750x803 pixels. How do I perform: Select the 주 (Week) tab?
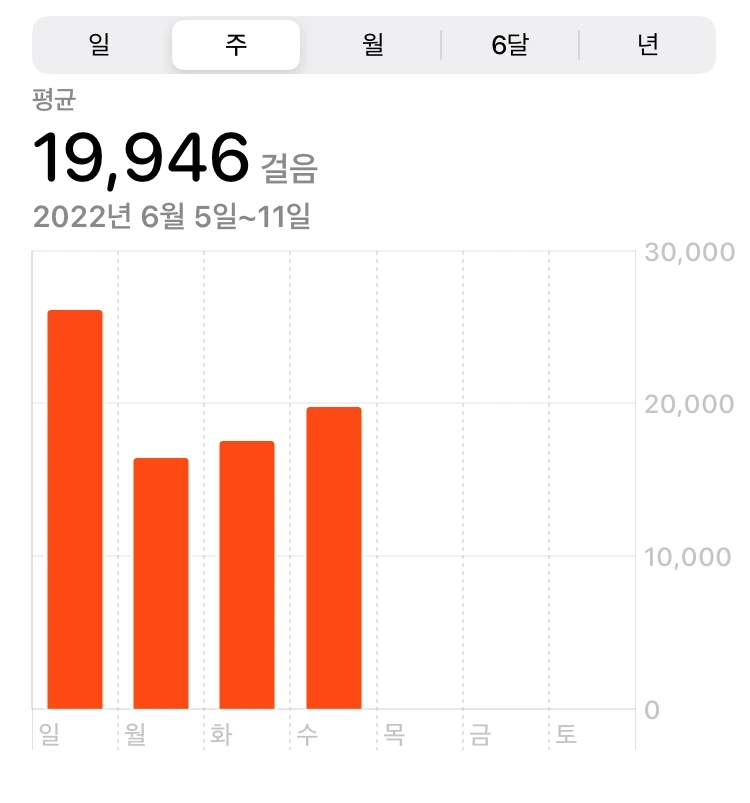[235, 45]
